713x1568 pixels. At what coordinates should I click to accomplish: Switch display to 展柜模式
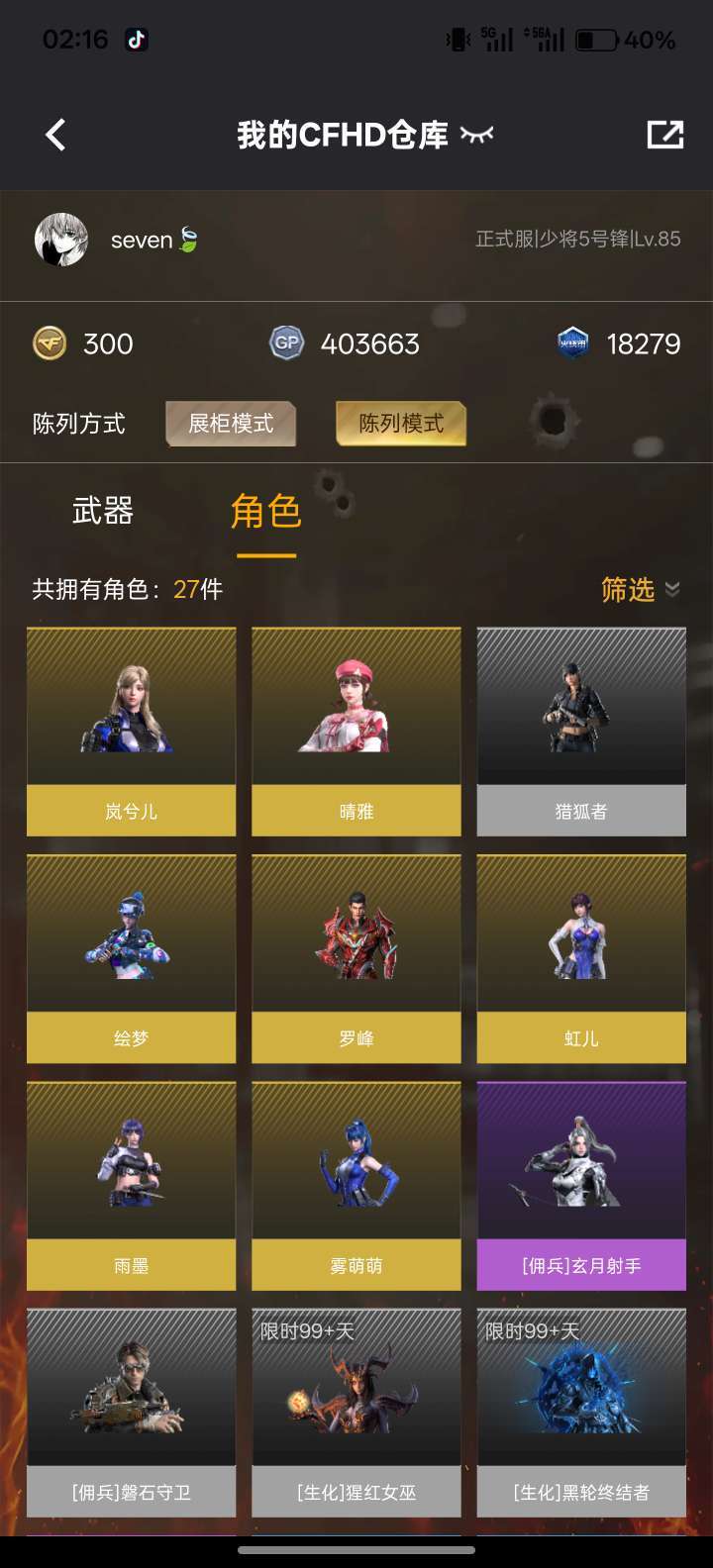click(230, 423)
